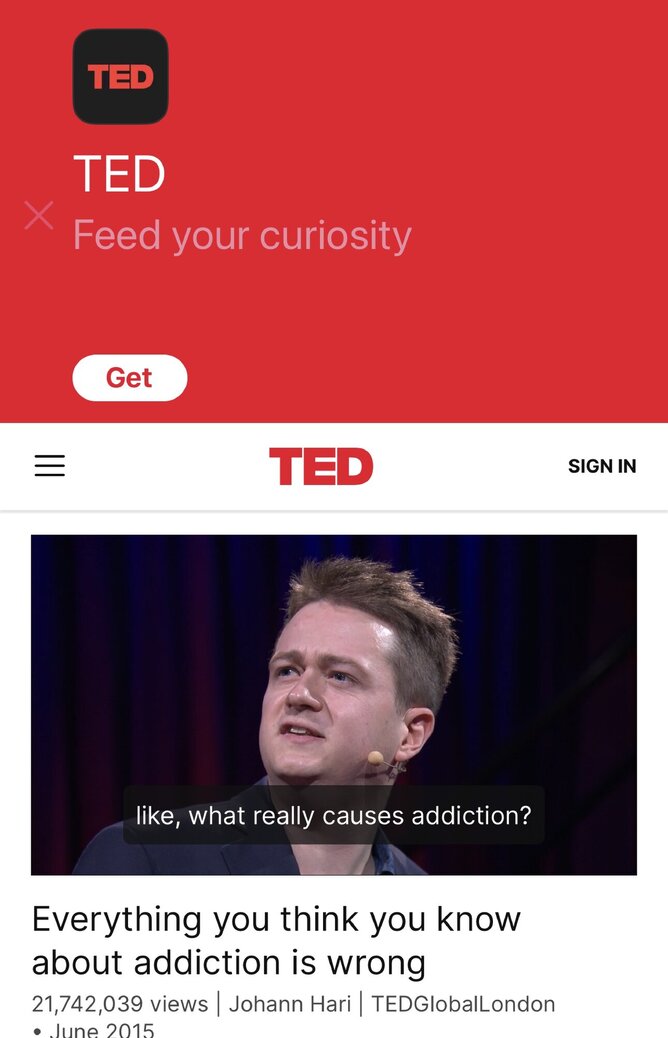Open the hamburger navigation menu

click(50, 466)
